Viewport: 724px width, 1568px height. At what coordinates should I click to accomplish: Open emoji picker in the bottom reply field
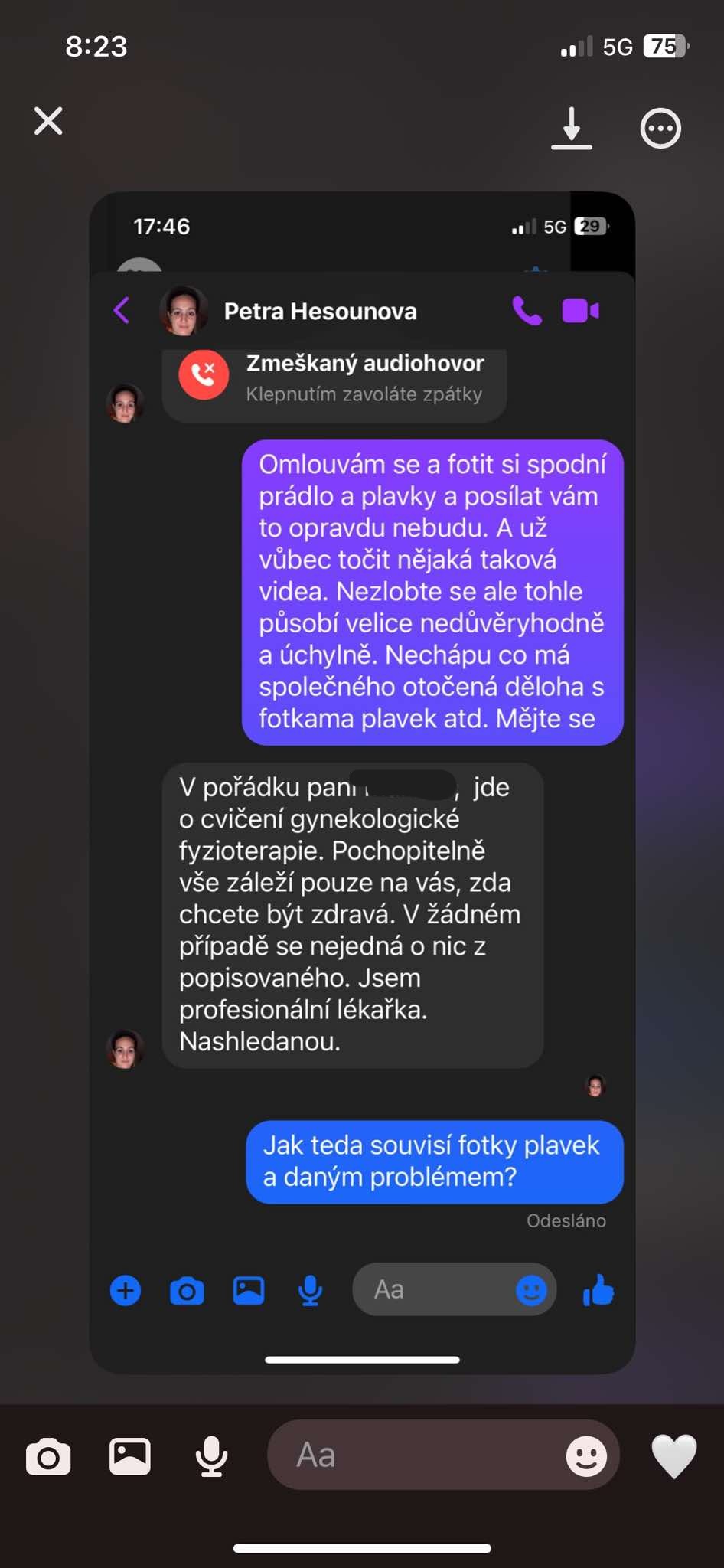pos(586,1456)
